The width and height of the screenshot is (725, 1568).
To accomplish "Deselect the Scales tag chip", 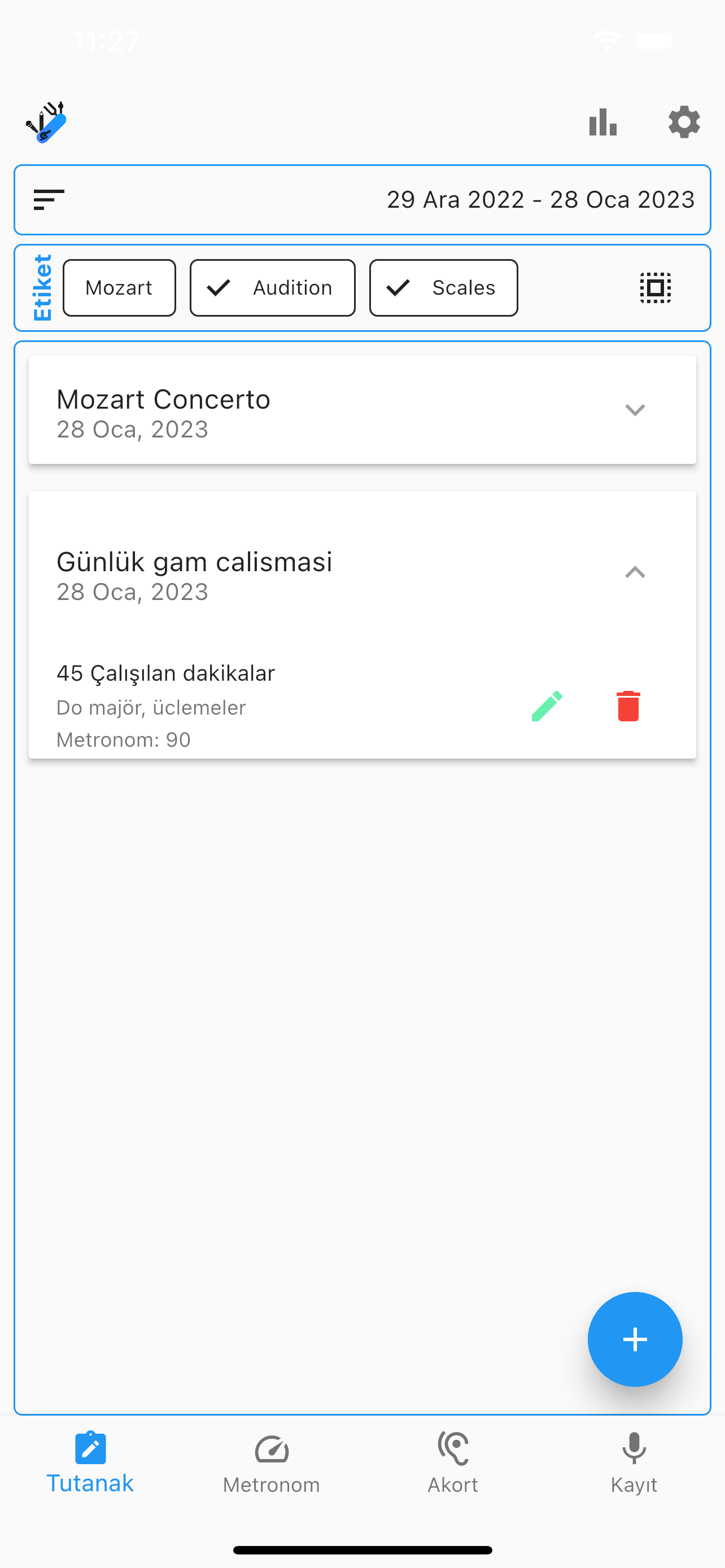I will [x=443, y=288].
